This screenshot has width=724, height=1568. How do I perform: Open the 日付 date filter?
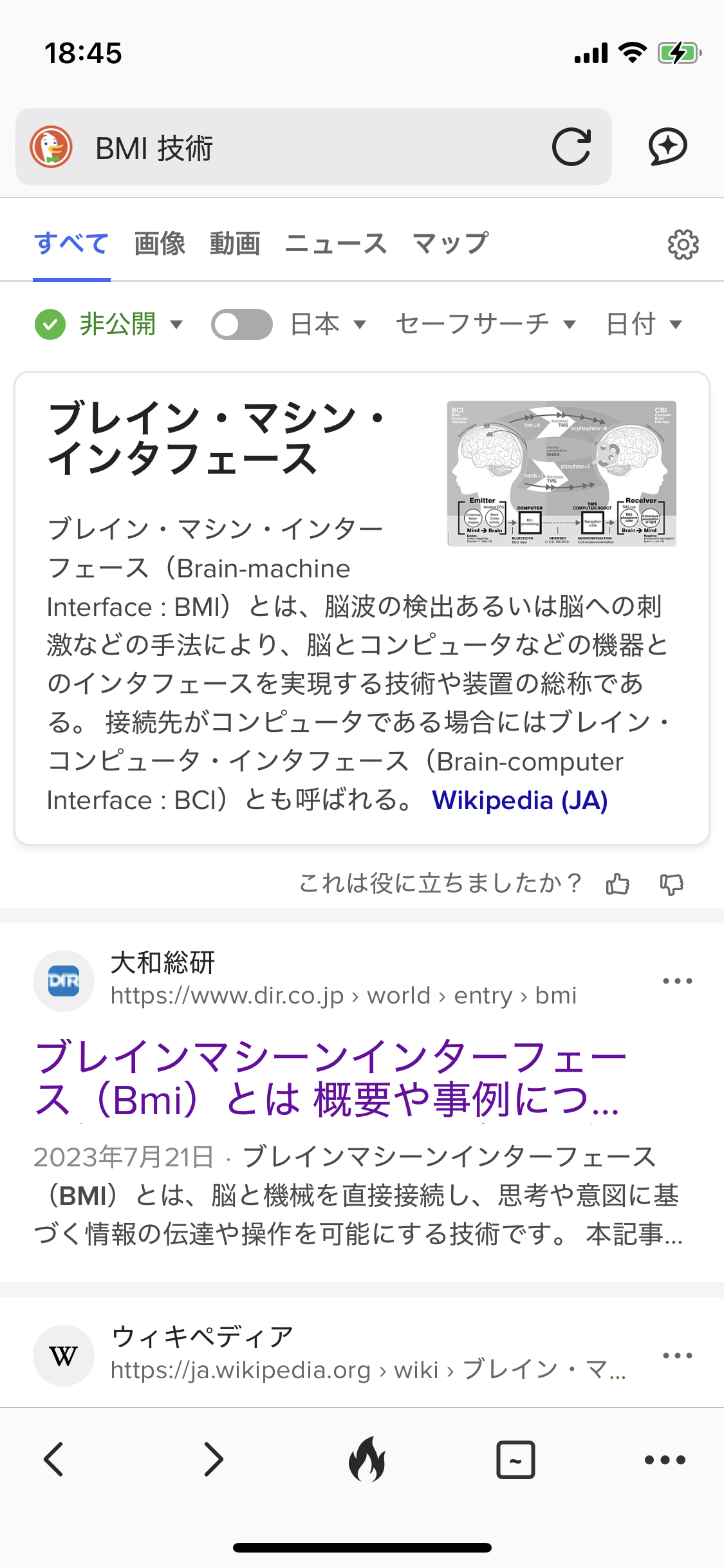coord(644,324)
